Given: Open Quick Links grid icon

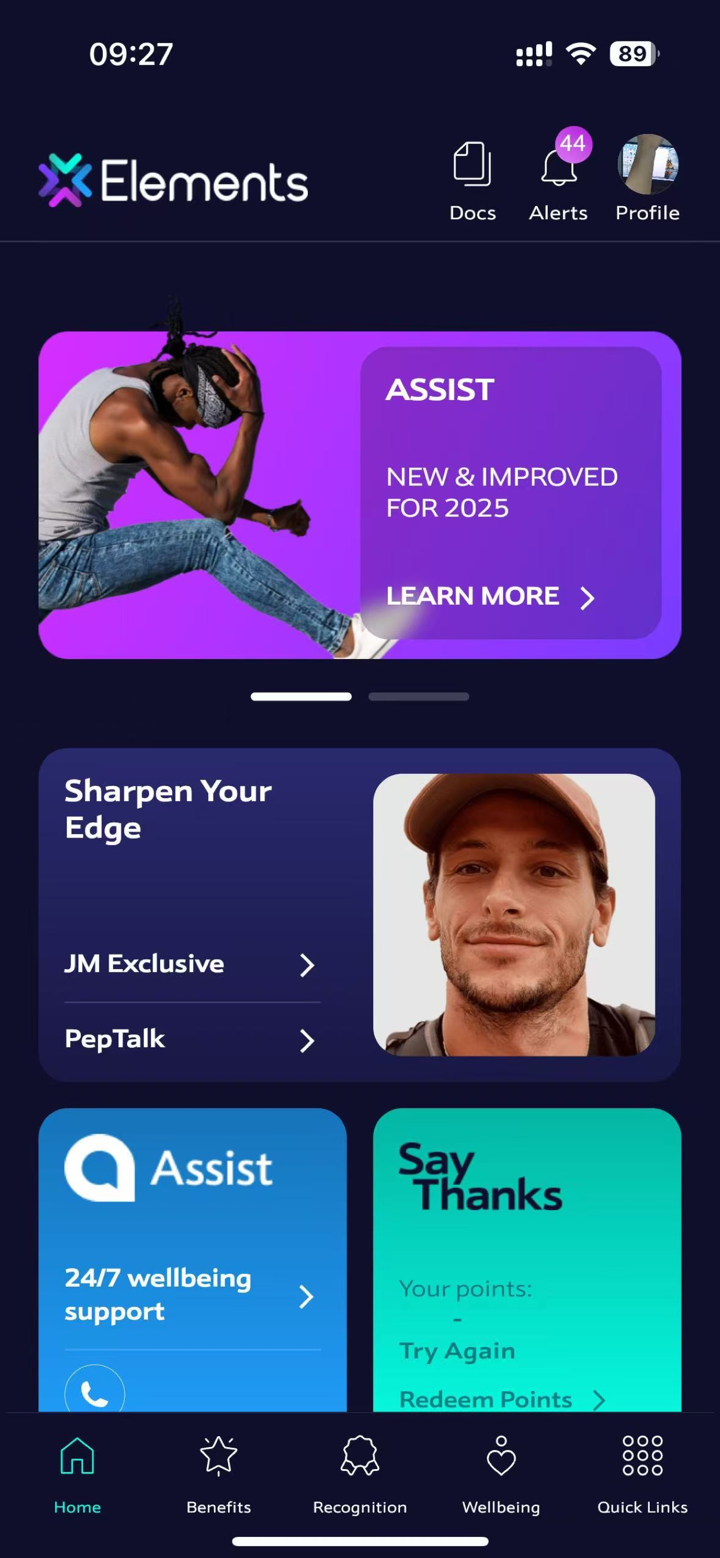Looking at the screenshot, I should pos(641,1457).
